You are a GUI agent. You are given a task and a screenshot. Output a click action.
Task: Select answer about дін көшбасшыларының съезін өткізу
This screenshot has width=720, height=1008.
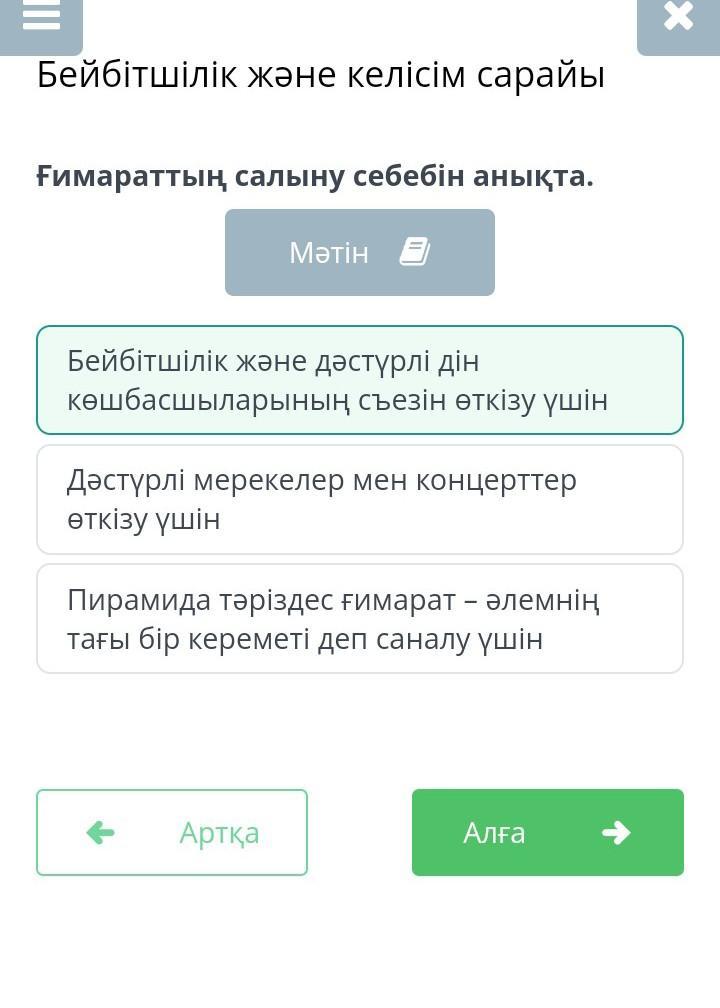pos(359,380)
